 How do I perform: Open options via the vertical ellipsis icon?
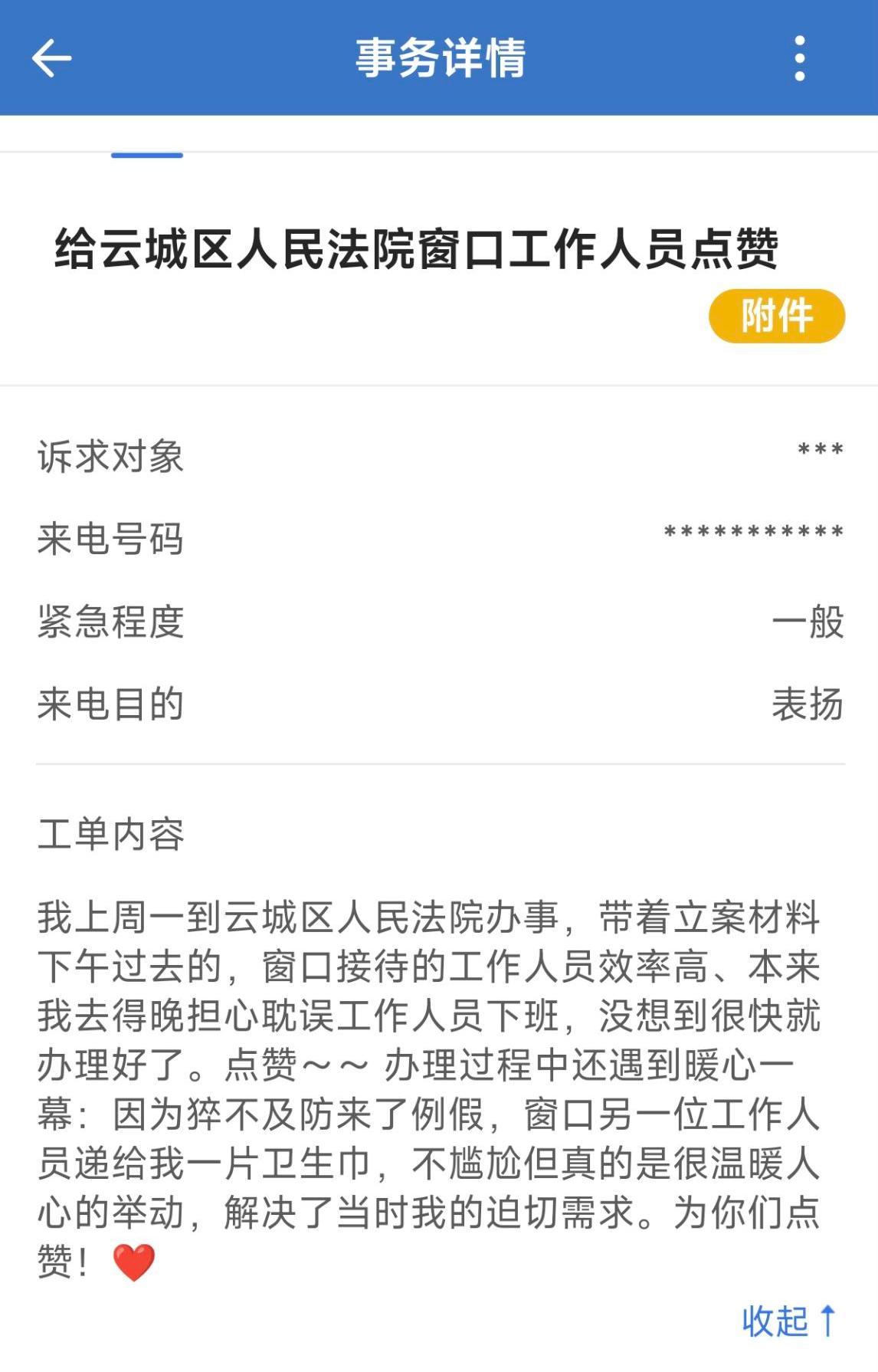coord(800,58)
